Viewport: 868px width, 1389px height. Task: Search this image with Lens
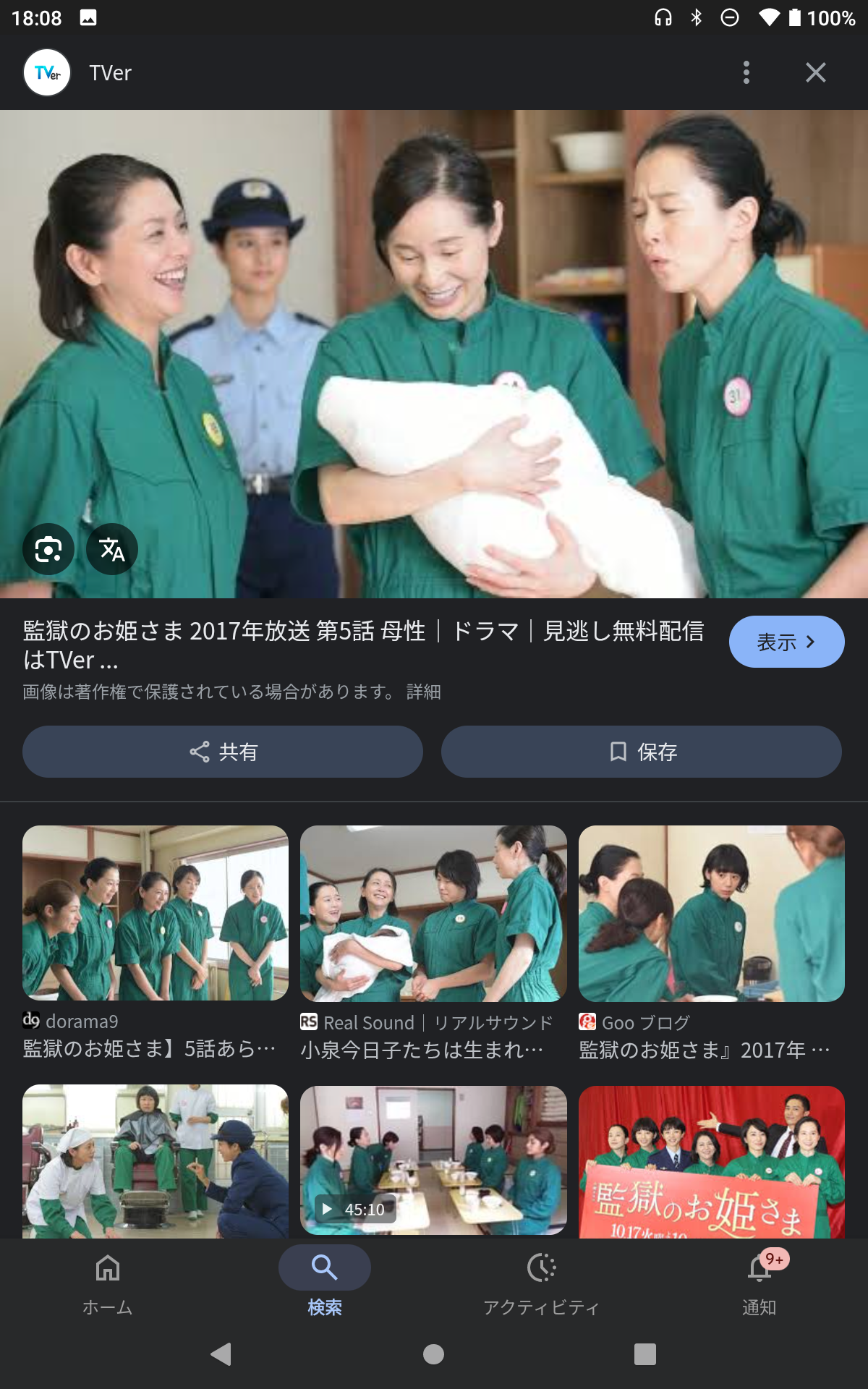pyautogui.click(x=48, y=549)
